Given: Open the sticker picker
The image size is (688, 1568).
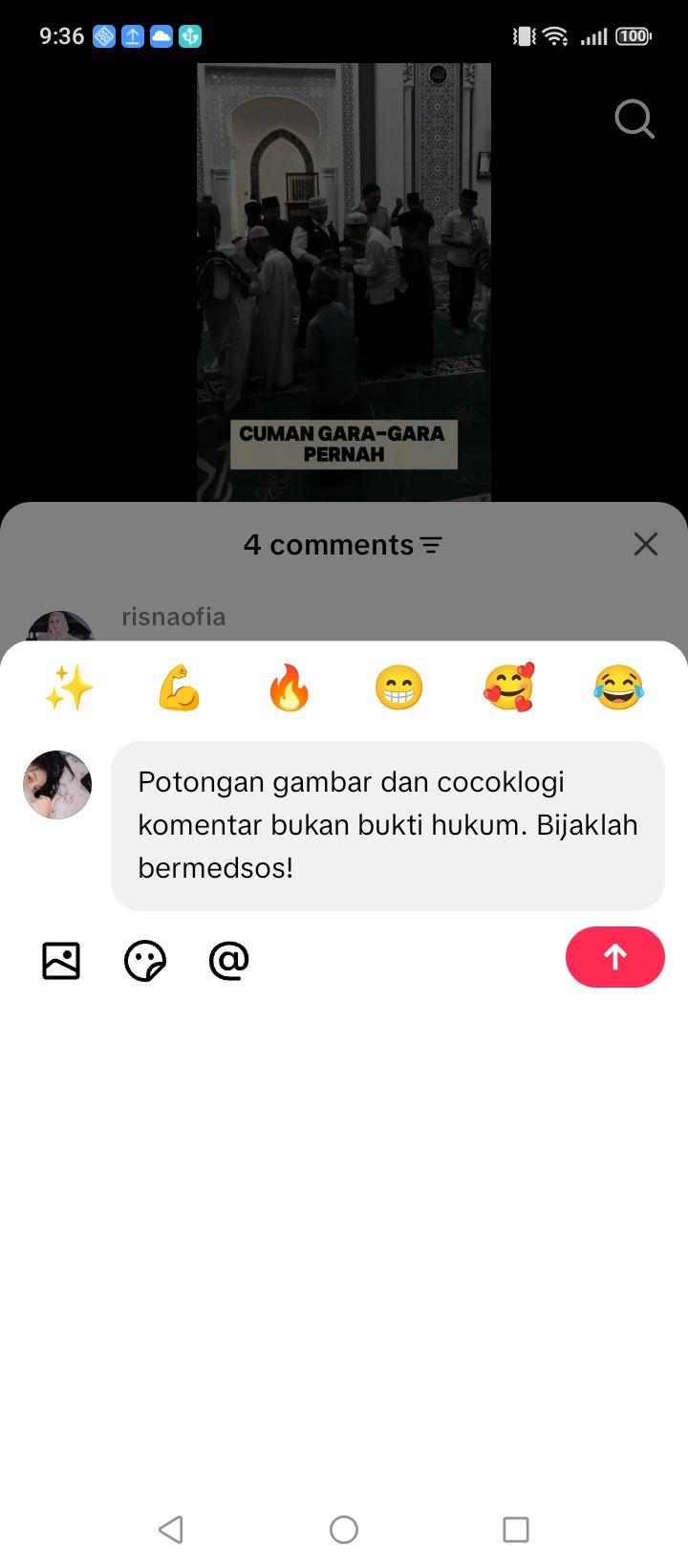Looking at the screenshot, I should [x=145, y=960].
